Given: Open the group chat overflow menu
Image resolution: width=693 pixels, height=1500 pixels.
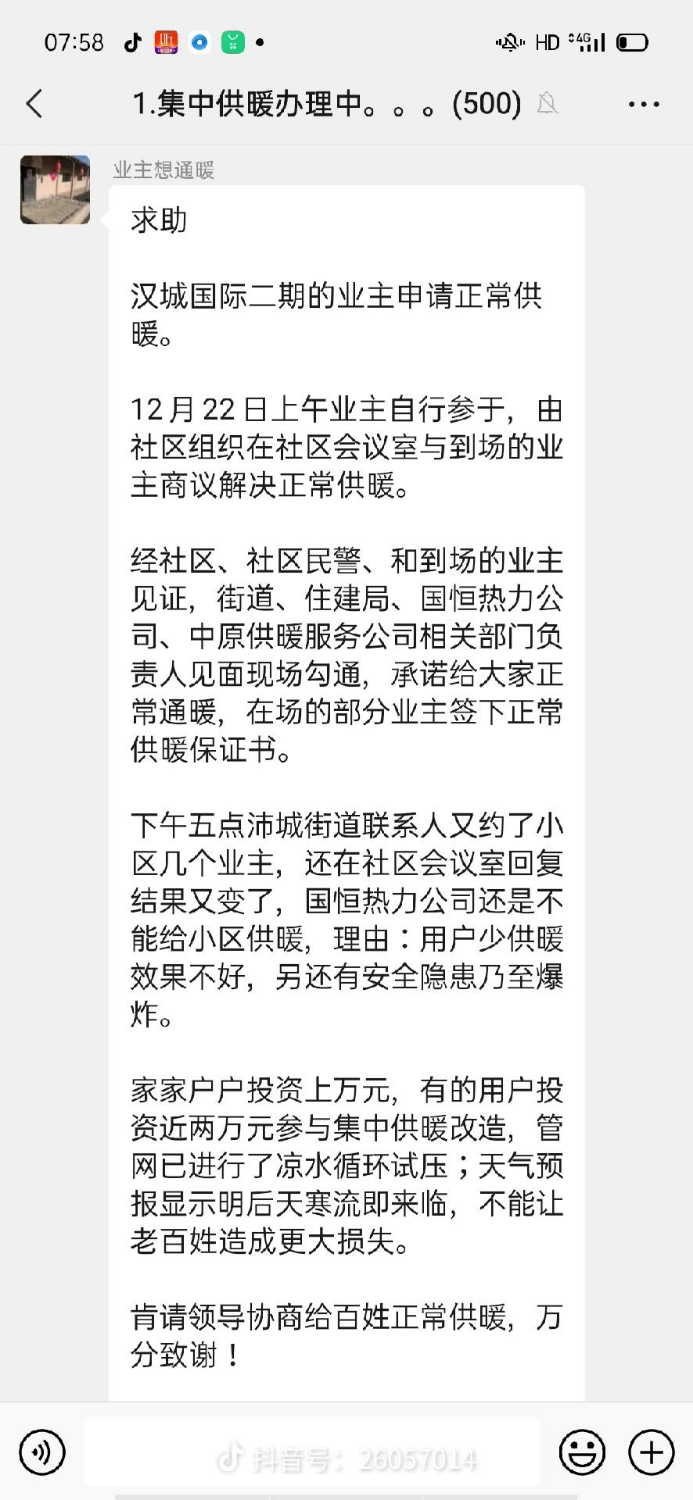Looking at the screenshot, I should (643, 104).
